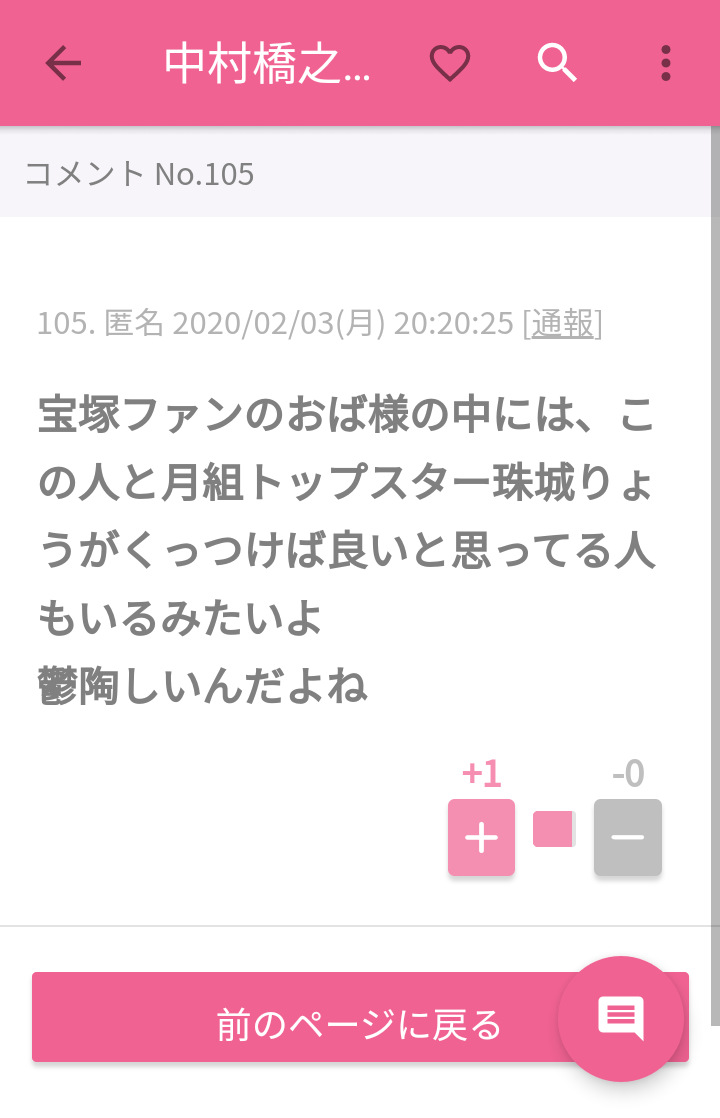Tap the コメント No.105 section header
The height and width of the screenshot is (1118, 720).
click(x=141, y=174)
